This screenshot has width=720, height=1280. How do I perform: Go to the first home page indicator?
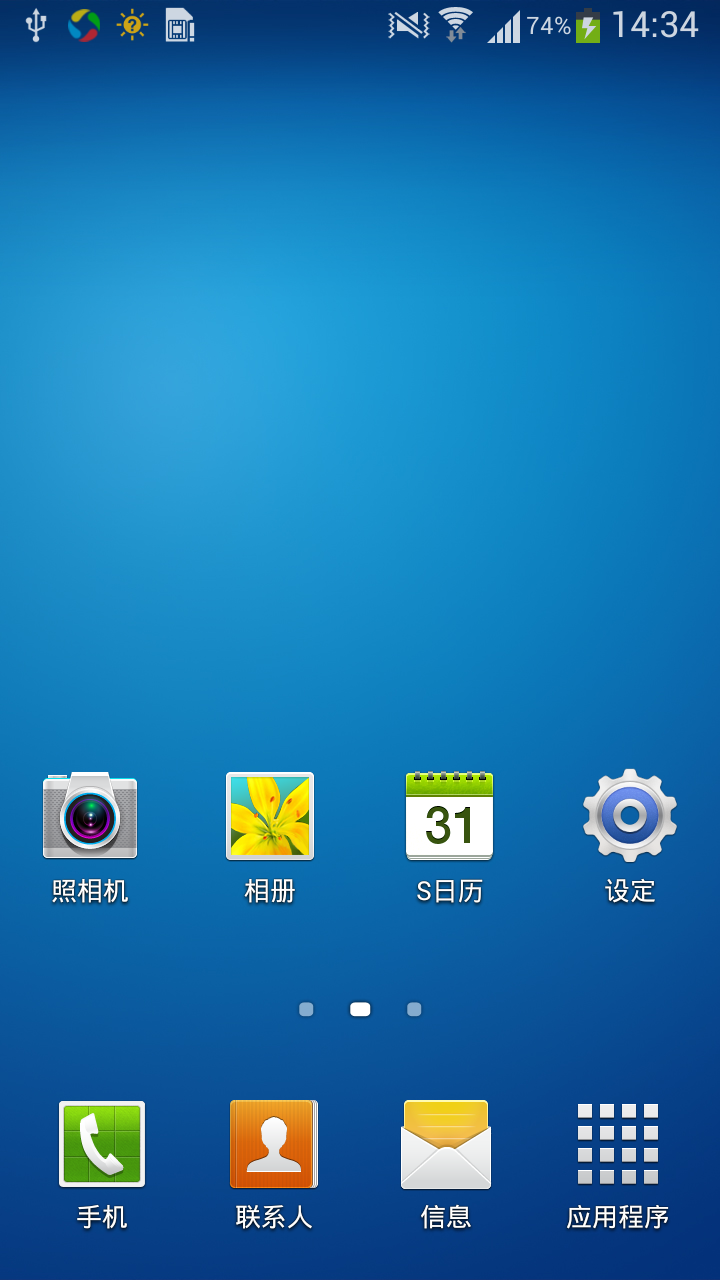306,1010
